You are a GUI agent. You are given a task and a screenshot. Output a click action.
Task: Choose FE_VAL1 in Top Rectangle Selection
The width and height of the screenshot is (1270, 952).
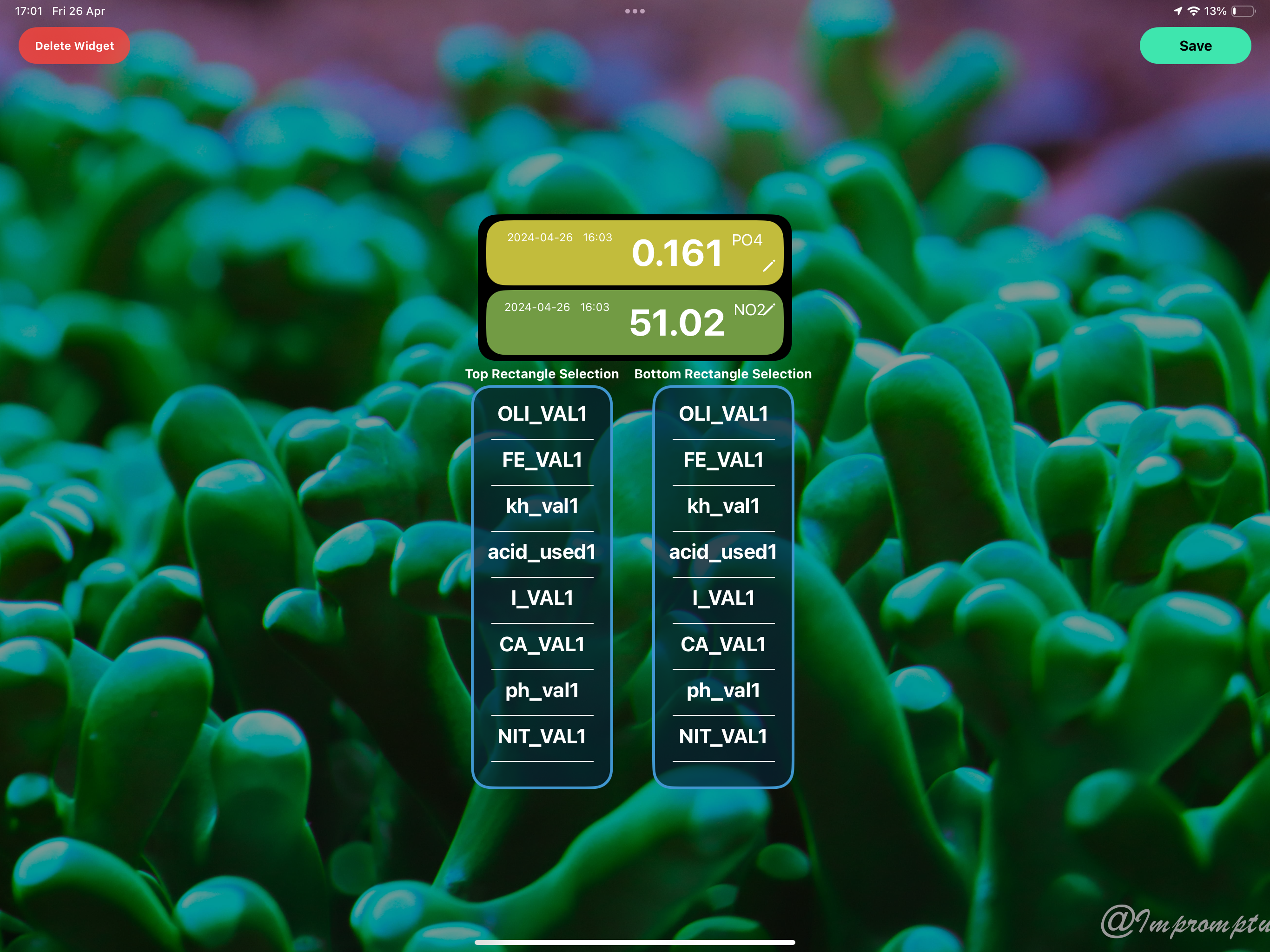click(x=542, y=460)
